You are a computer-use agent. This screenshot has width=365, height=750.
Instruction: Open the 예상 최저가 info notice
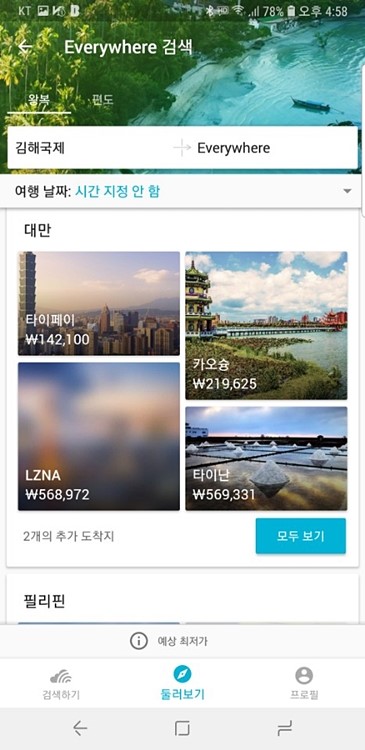169,641
